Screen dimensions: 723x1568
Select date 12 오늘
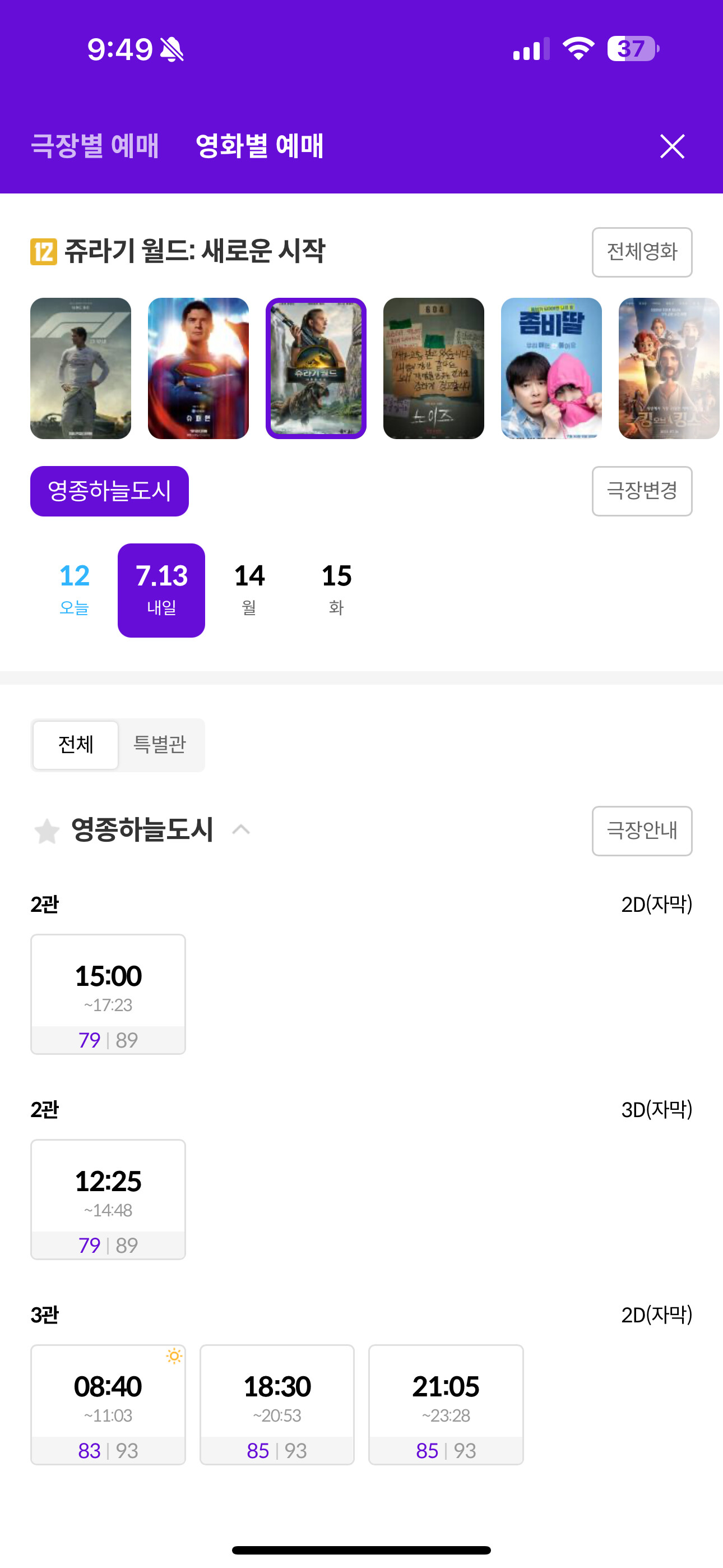pyautogui.click(x=74, y=589)
